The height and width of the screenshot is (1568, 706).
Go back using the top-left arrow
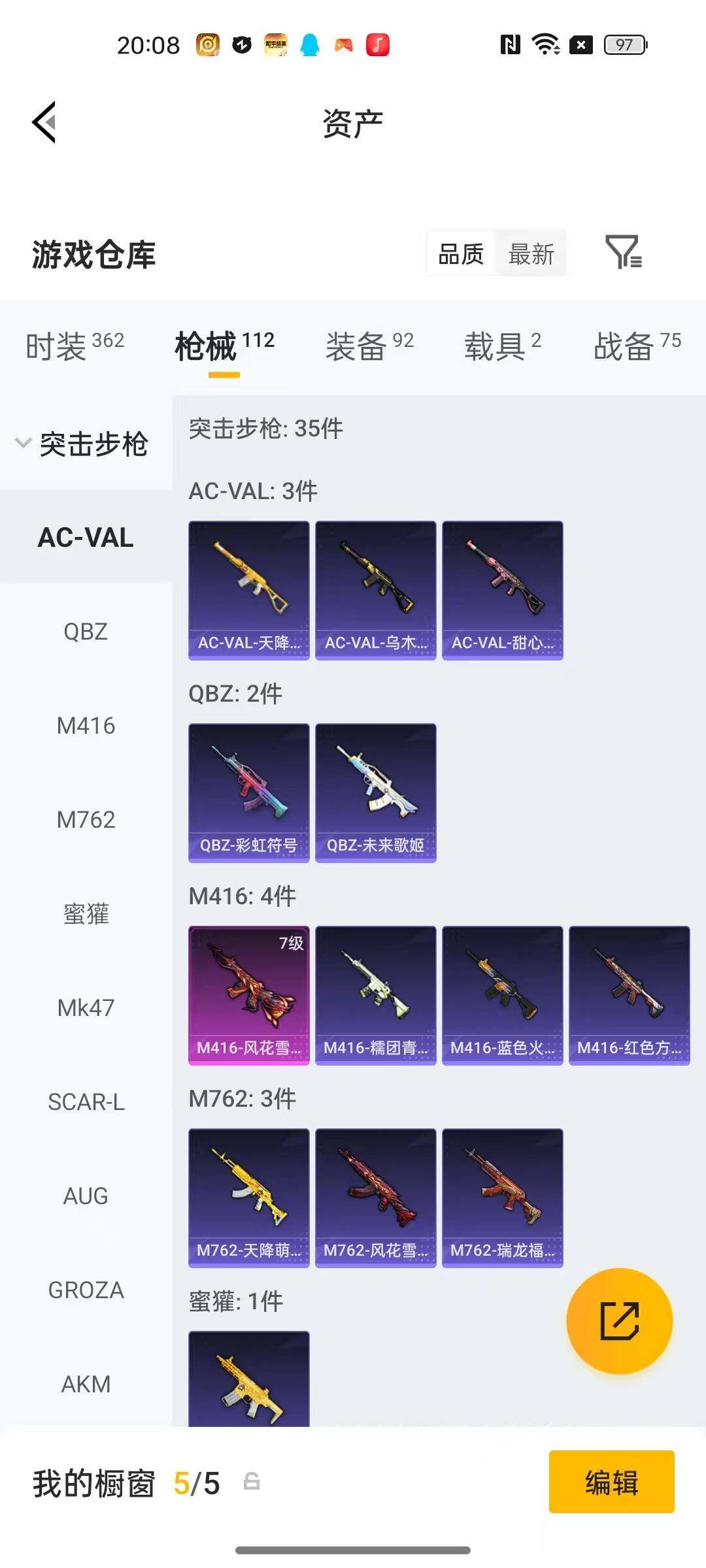[44, 122]
